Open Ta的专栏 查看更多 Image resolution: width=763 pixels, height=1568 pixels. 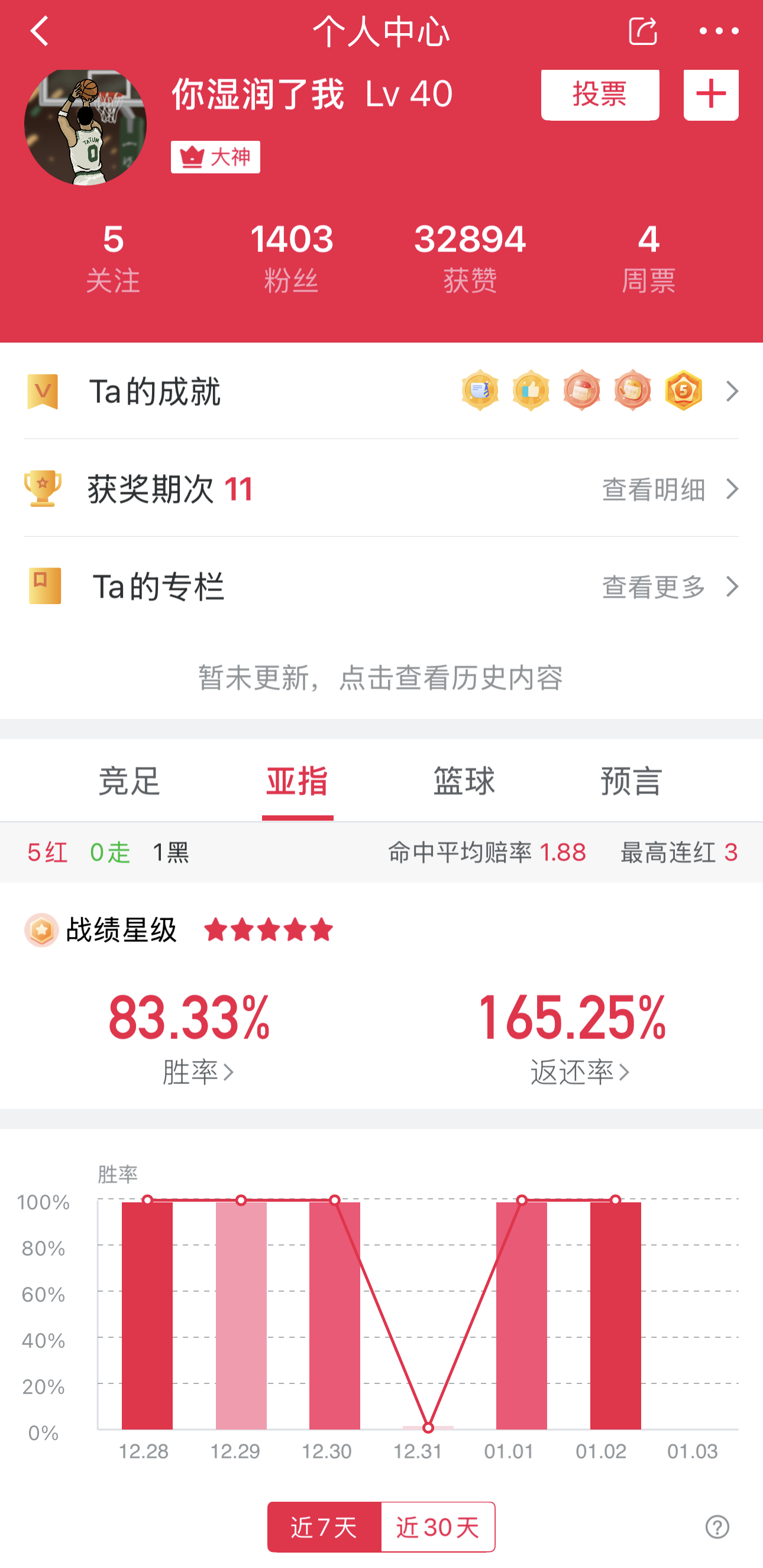click(x=668, y=587)
